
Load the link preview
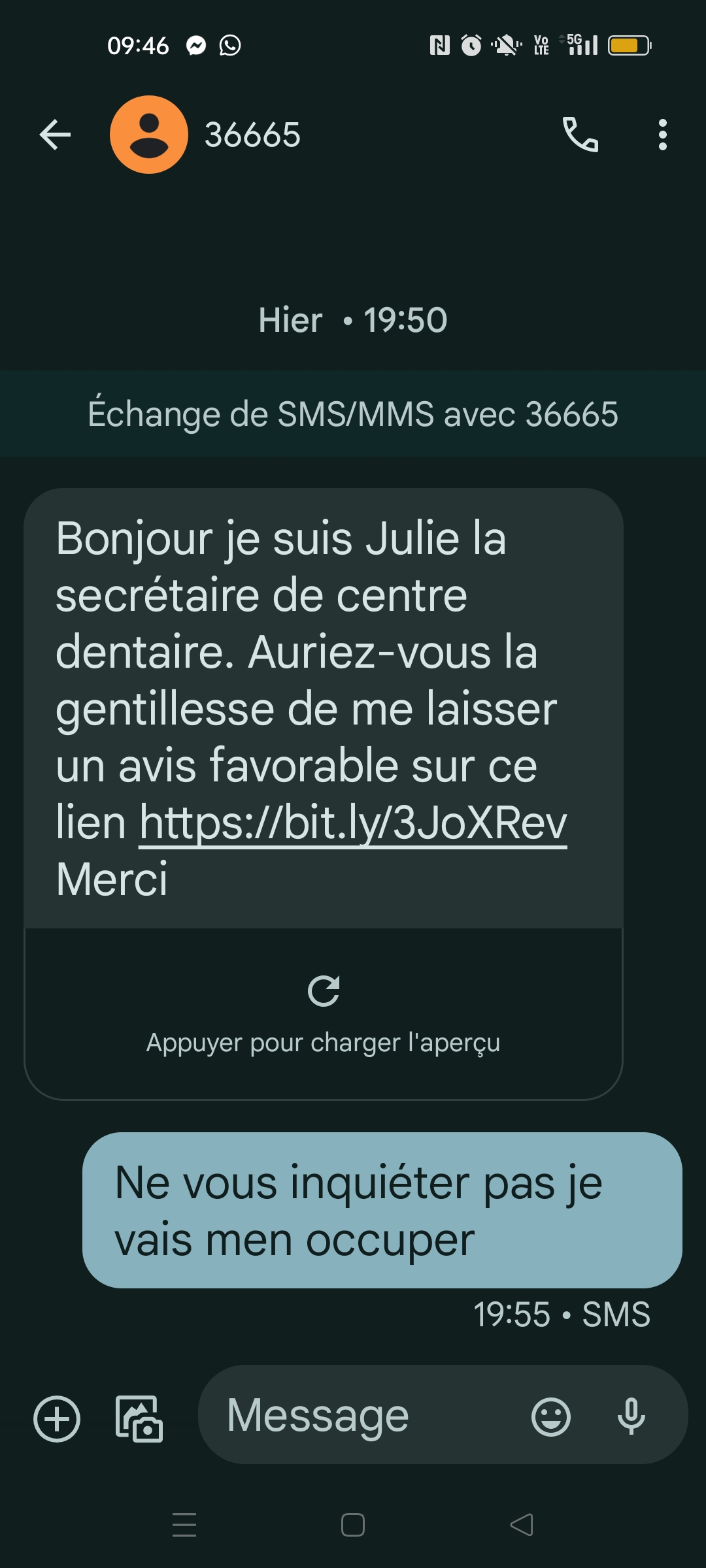[323, 1013]
